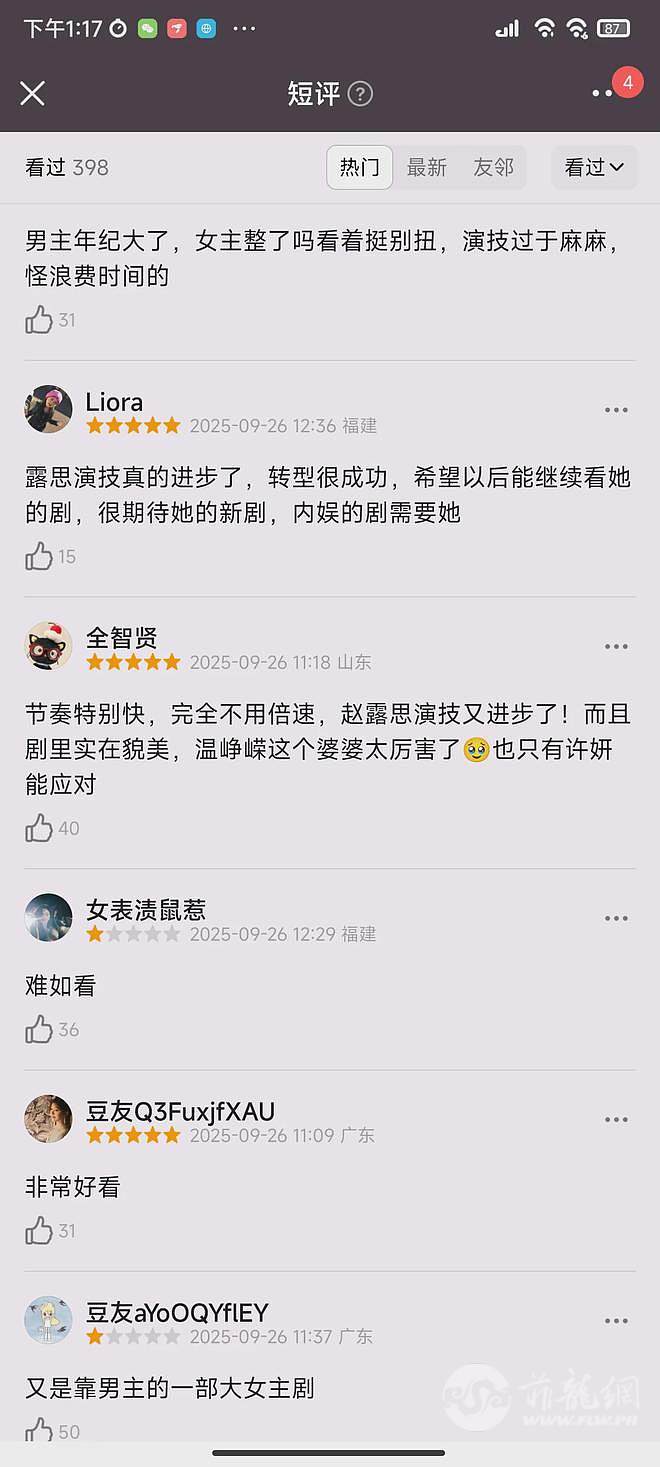Like the 非常好看 review
660x1467 pixels.
coord(40,1230)
